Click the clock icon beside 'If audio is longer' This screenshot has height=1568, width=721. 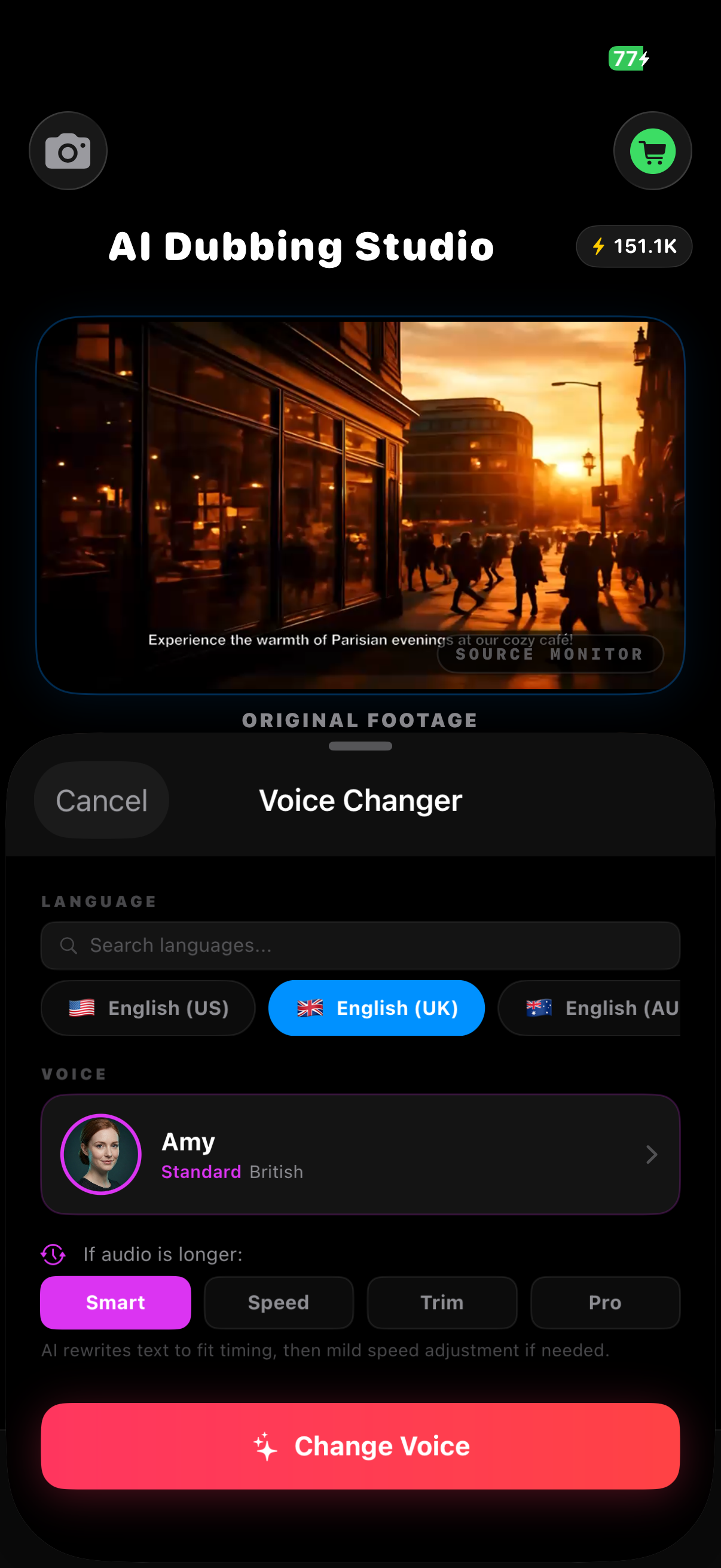pos(53,1255)
